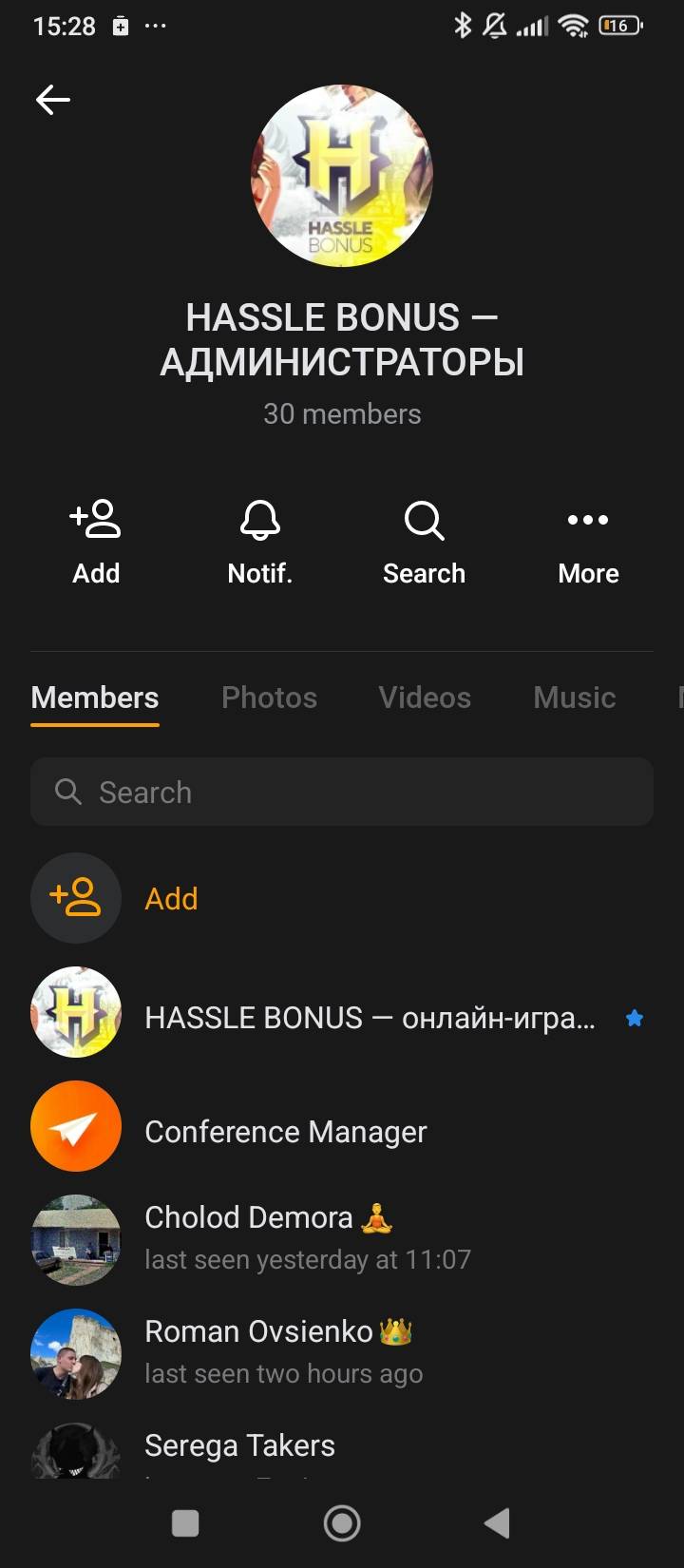684x1568 pixels.
Task: Search the conversation using the magnifier button
Action: point(424,542)
